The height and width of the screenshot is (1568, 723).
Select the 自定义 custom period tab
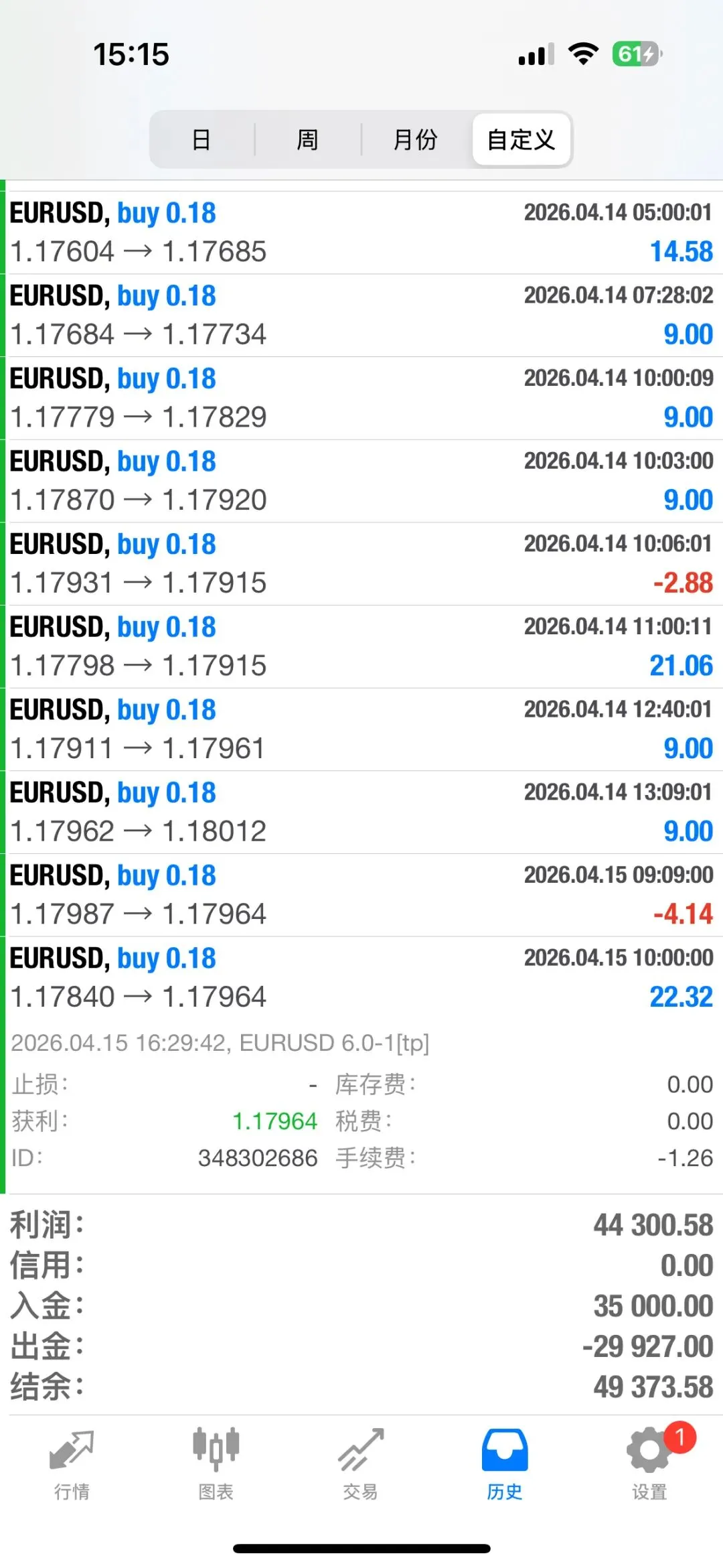click(521, 139)
